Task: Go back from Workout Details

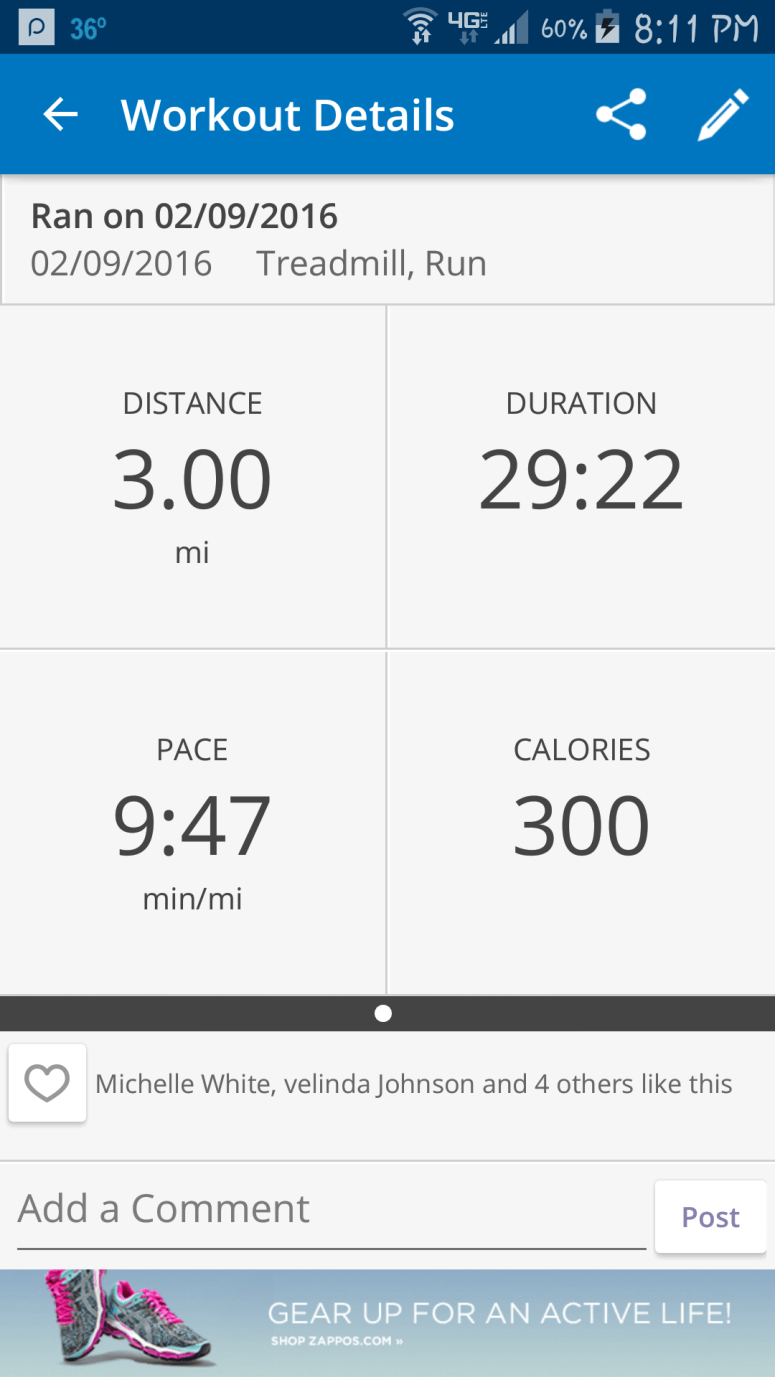Action: tap(60, 115)
